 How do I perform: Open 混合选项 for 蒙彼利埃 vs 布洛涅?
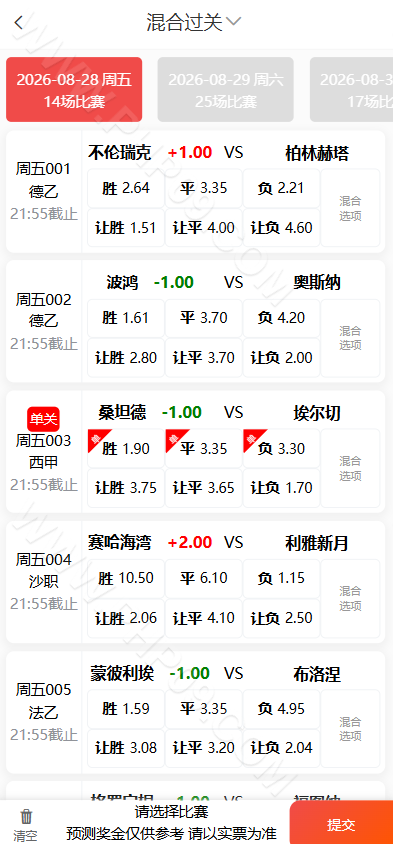click(x=350, y=729)
